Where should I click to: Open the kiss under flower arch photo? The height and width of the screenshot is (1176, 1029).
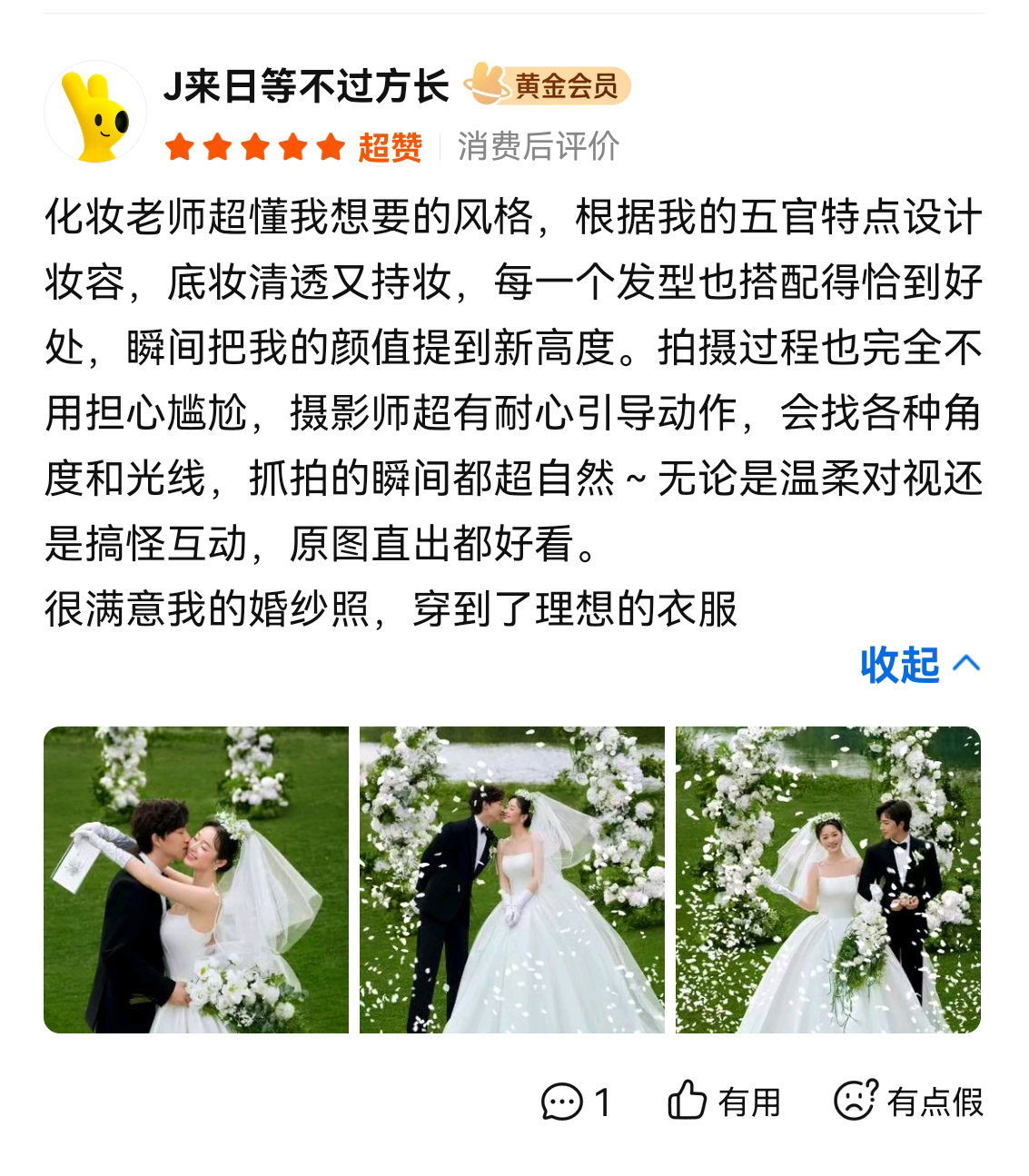point(512,879)
